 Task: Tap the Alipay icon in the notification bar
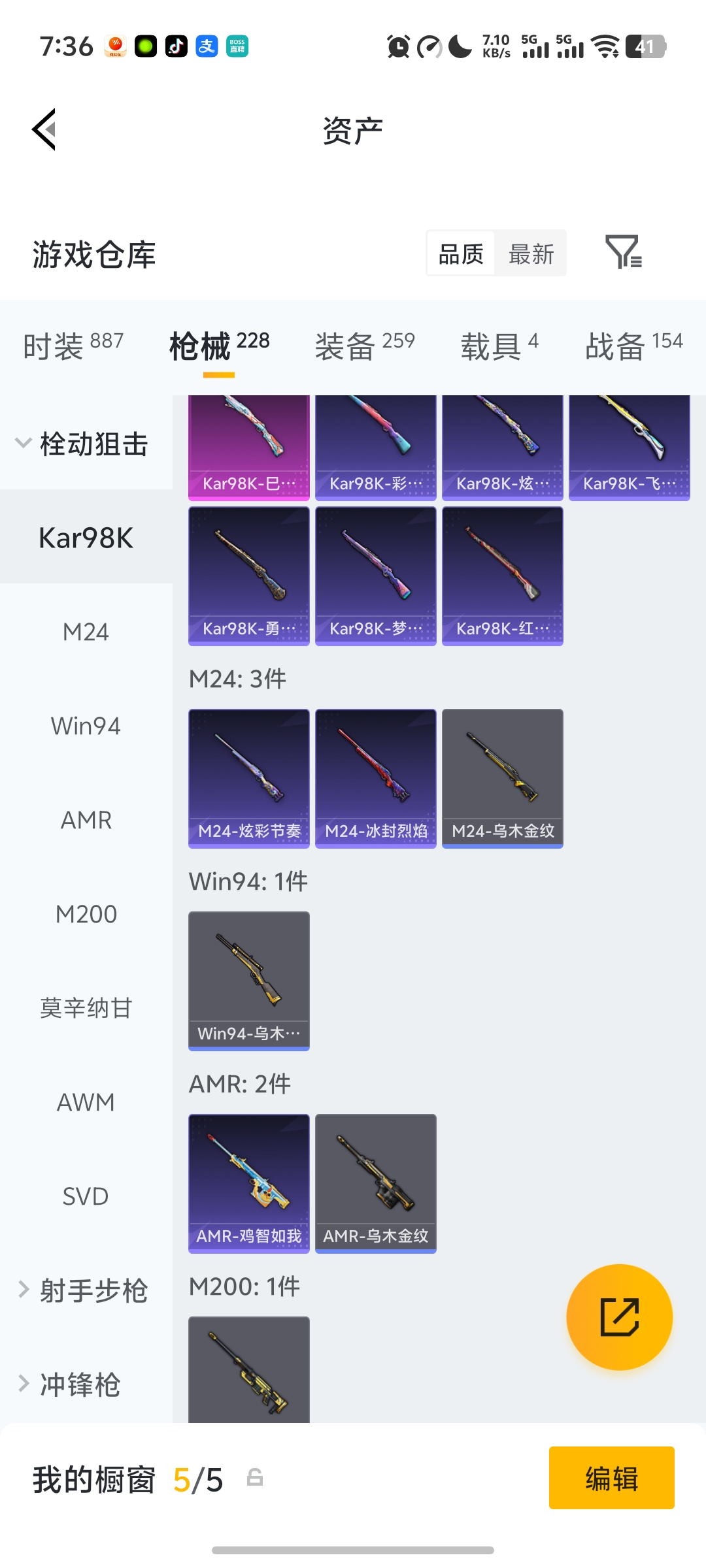[x=206, y=46]
